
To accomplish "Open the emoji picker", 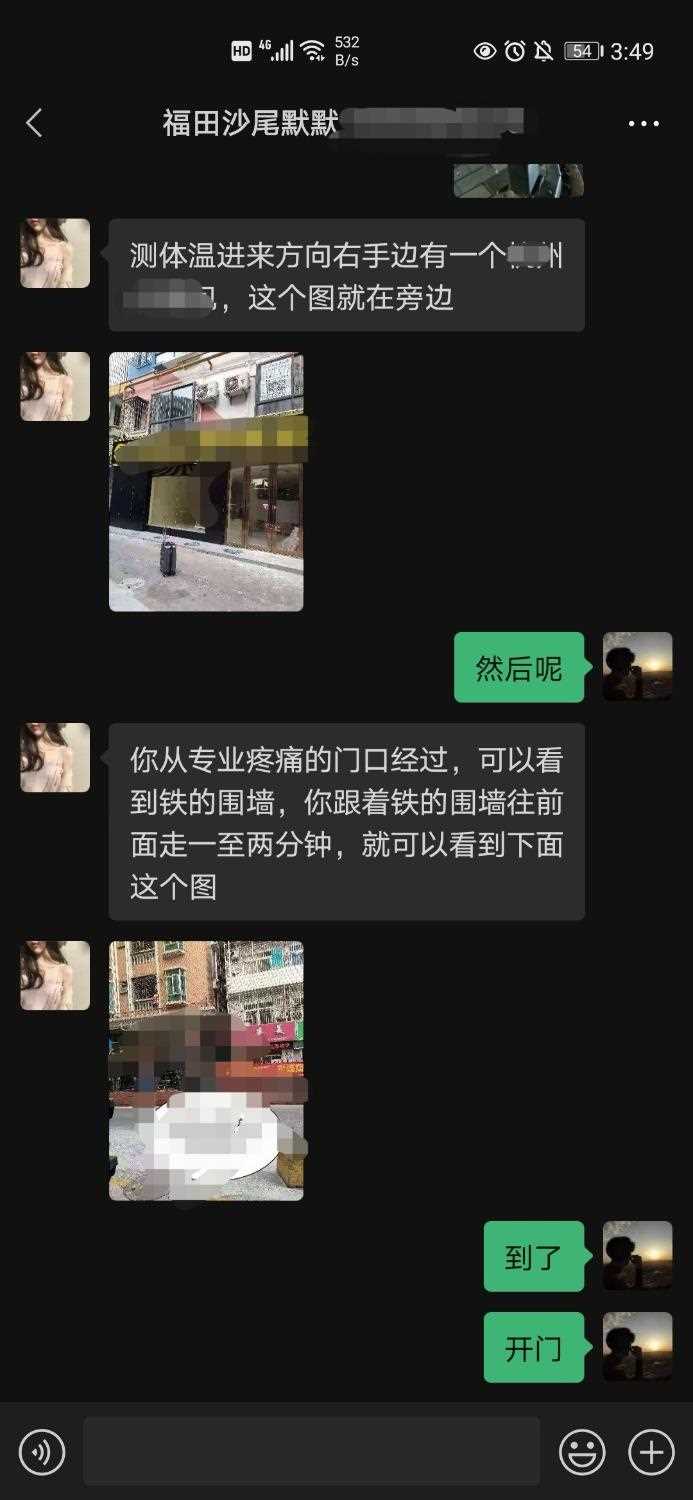I will pyautogui.click(x=581, y=1451).
